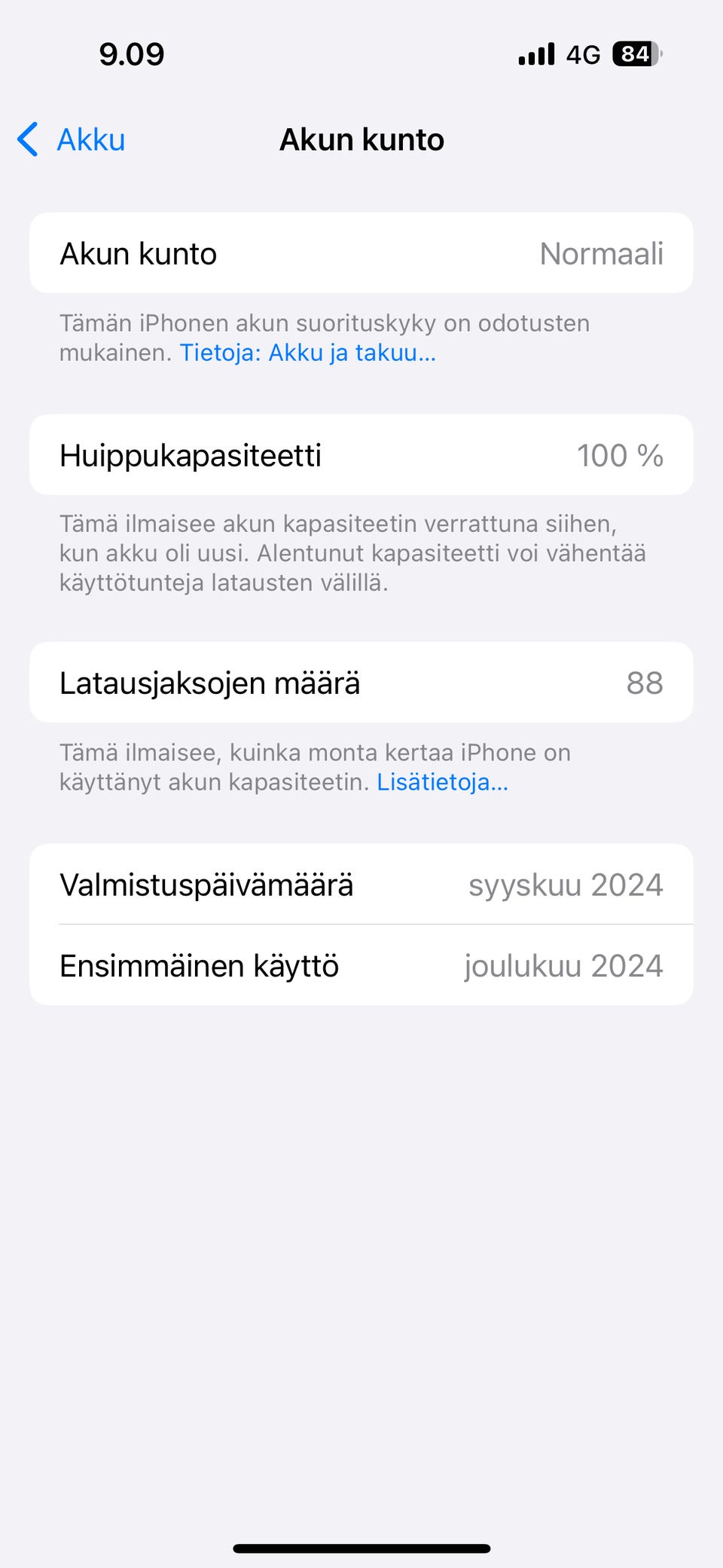Image resolution: width=723 pixels, height=1568 pixels.
Task: Tap the 4G network indicator
Action: 581,55
